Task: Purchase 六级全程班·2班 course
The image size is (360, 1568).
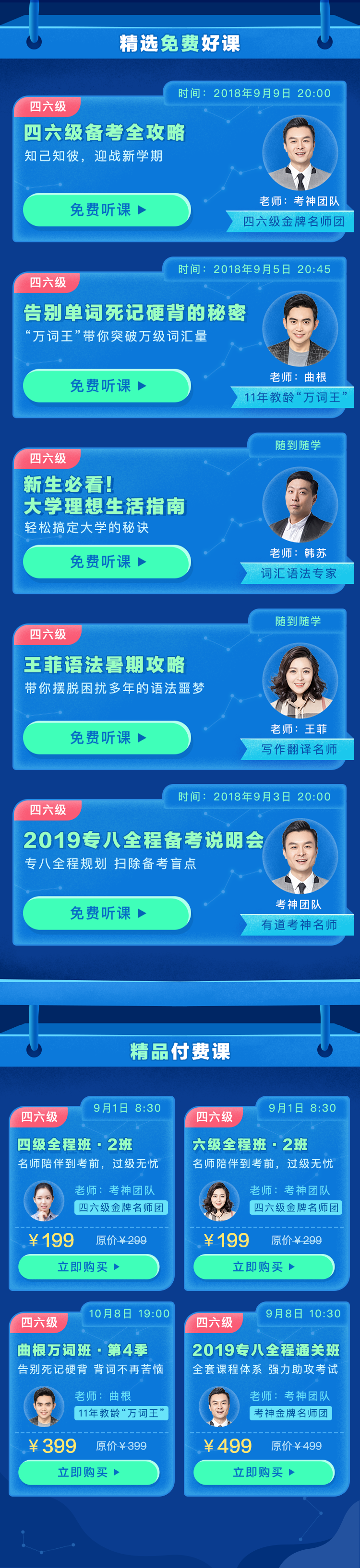Action: click(264, 1266)
